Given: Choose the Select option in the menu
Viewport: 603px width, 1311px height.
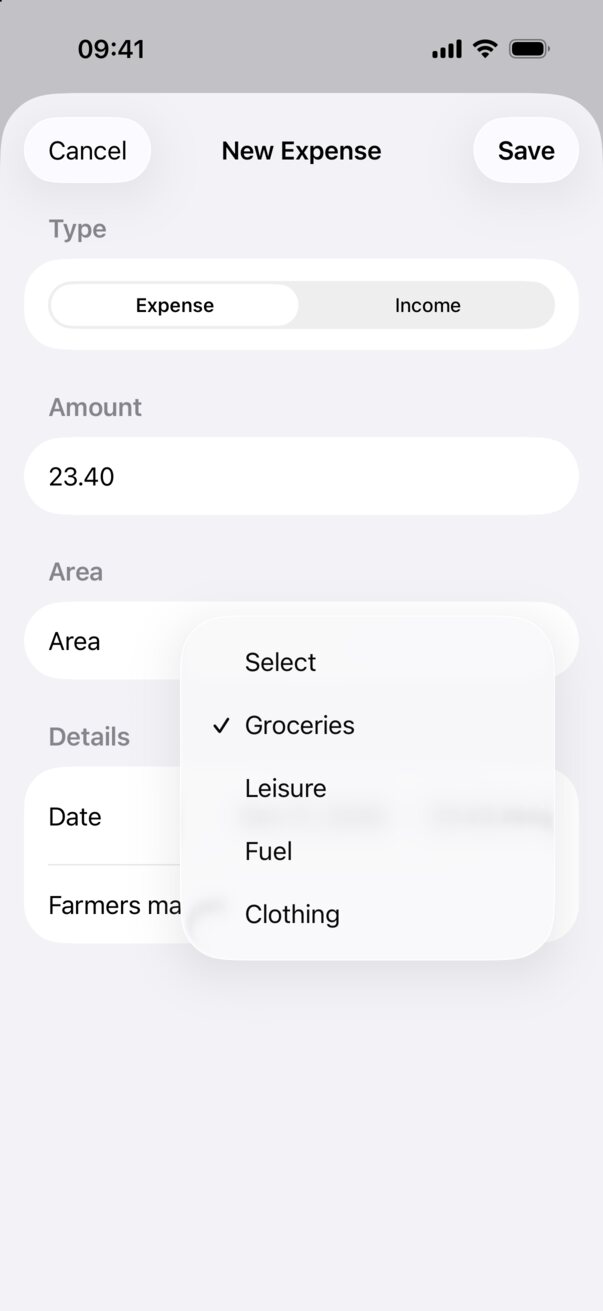Looking at the screenshot, I should point(367,662).
